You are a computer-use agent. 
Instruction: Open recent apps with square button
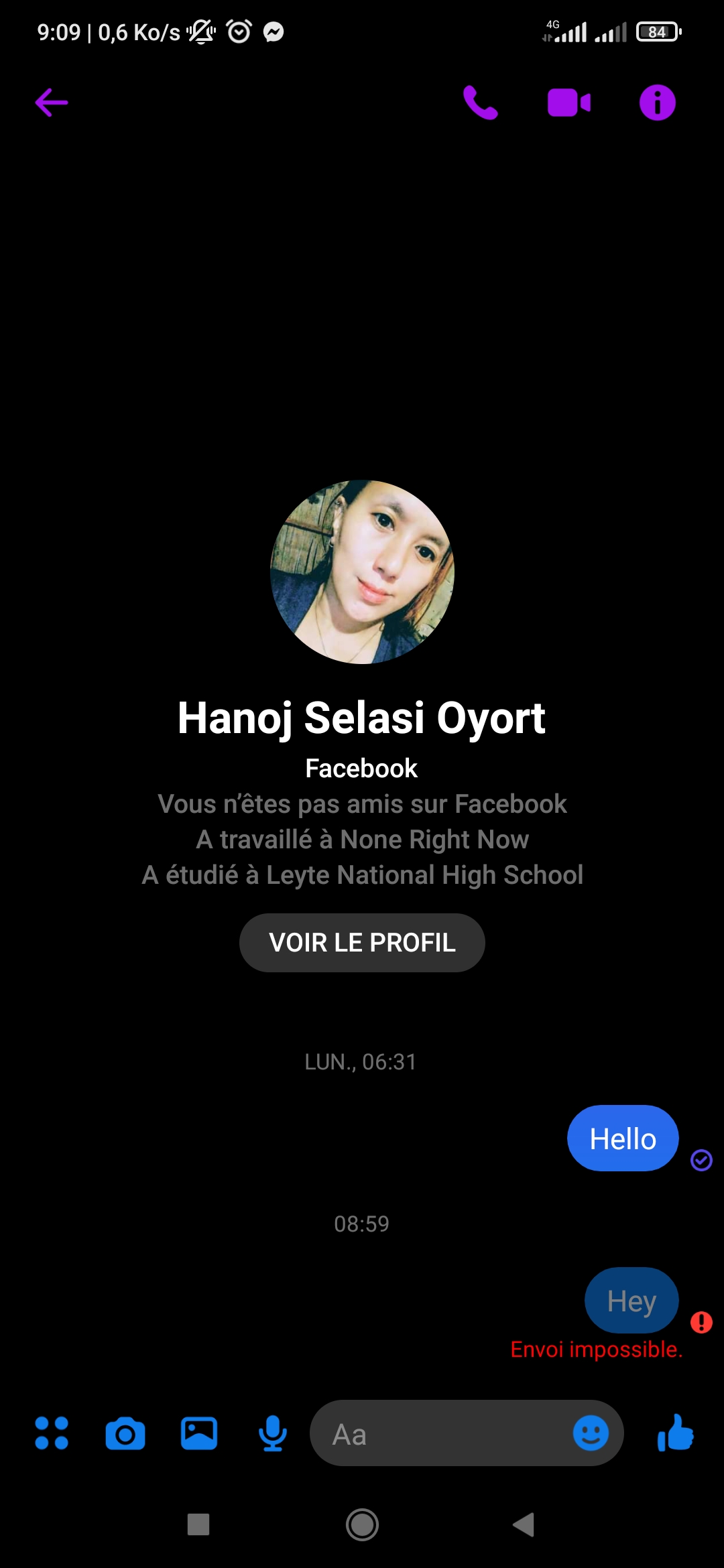coord(198,1524)
